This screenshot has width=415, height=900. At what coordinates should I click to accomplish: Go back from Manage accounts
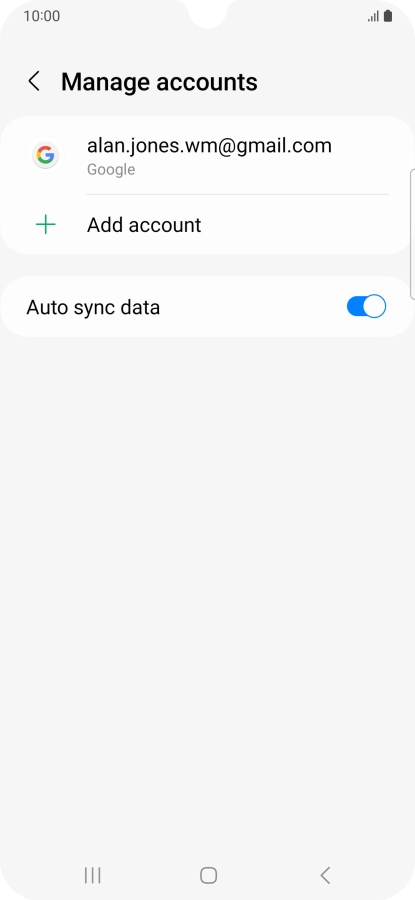tap(34, 82)
